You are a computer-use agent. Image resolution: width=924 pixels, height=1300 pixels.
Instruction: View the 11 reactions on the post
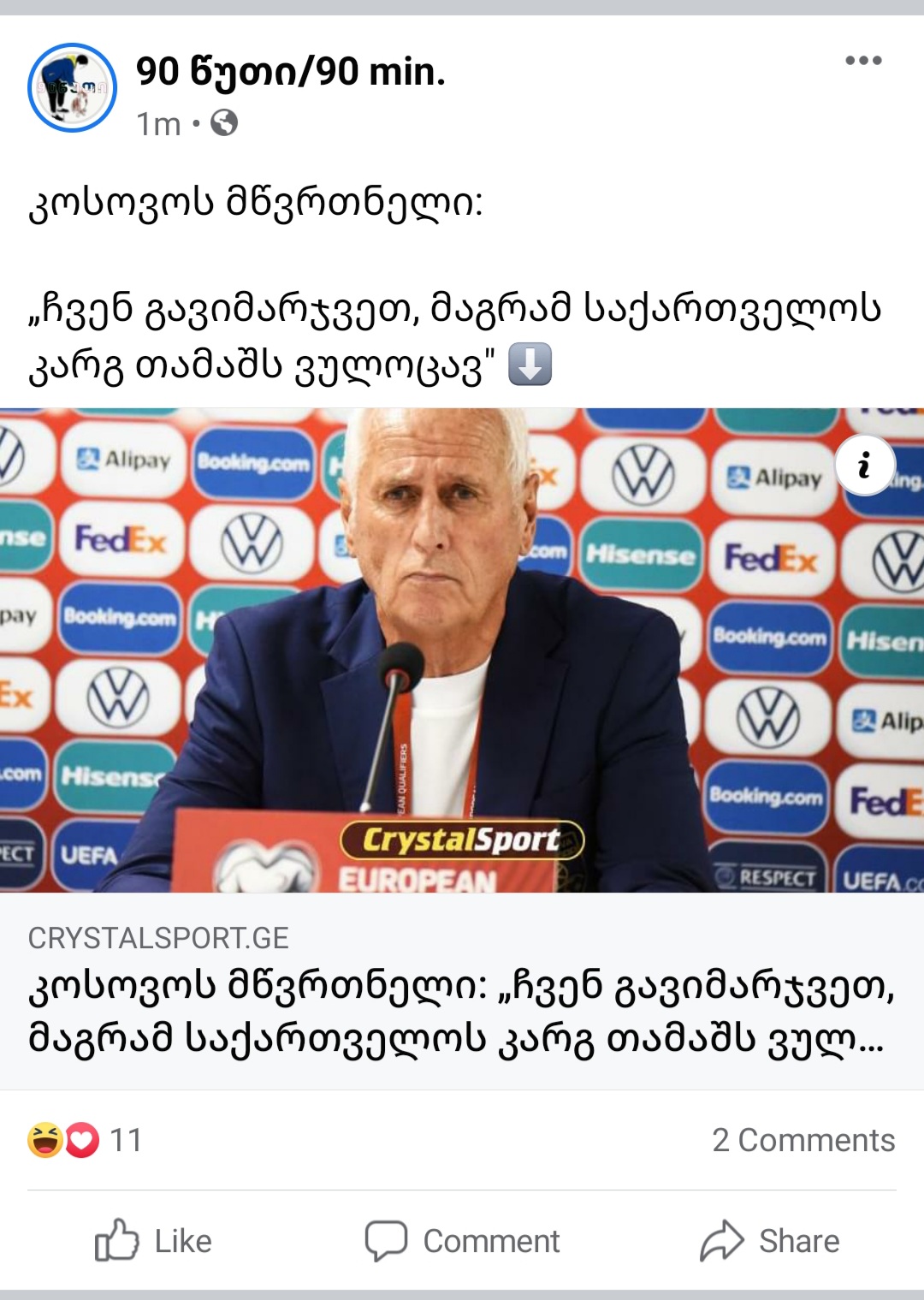pyautogui.click(x=84, y=1140)
